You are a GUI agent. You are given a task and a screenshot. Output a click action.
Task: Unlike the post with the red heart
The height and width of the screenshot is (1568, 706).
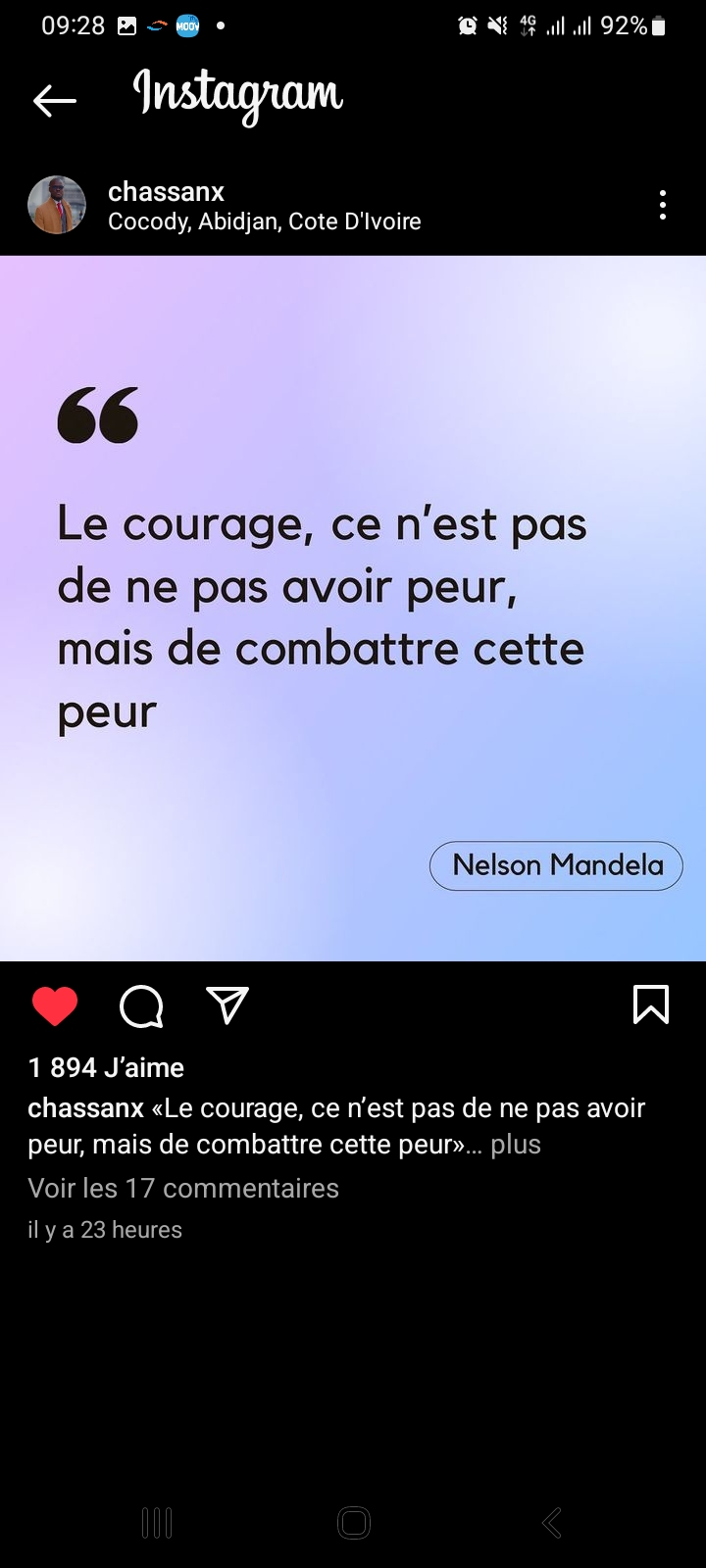pos(55,1005)
